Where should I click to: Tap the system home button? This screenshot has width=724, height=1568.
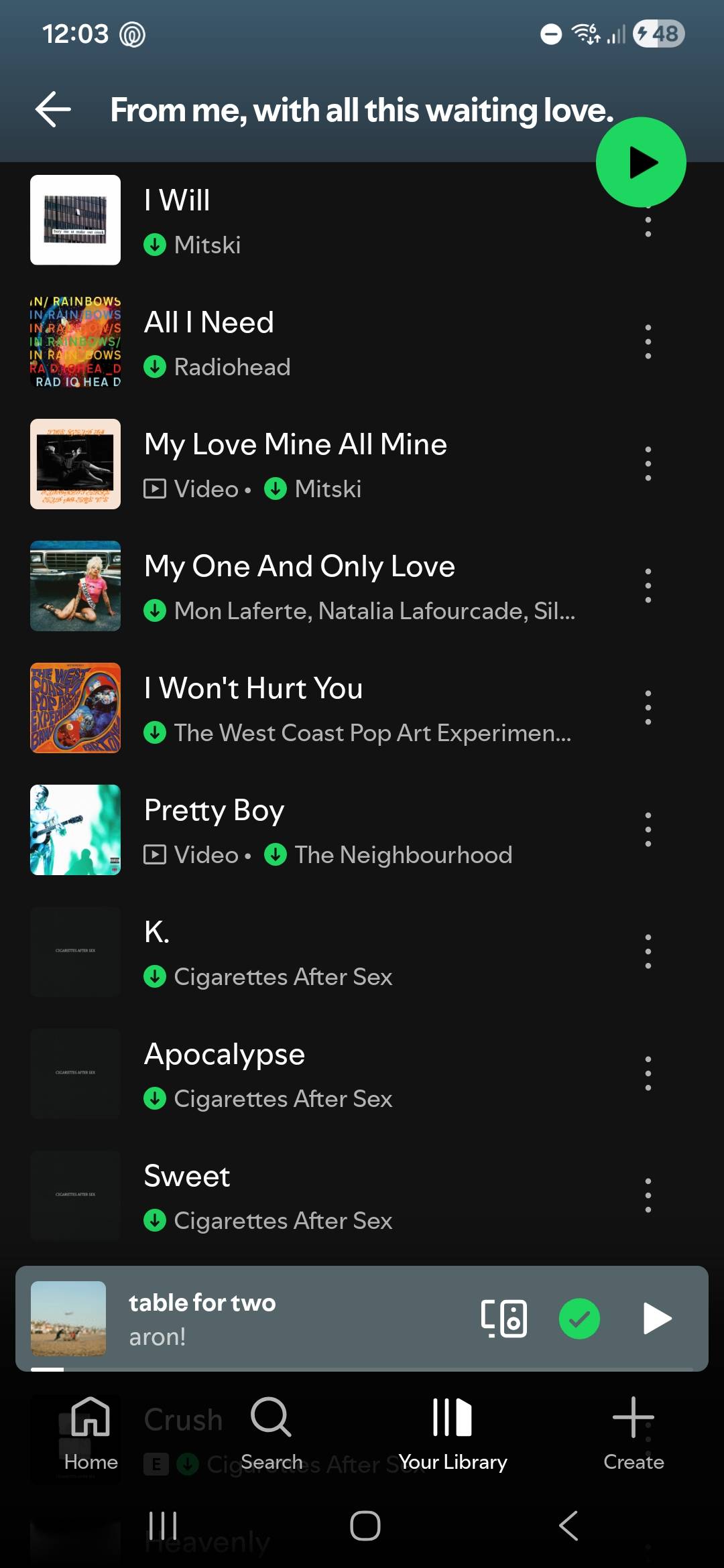pyautogui.click(x=365, y=1526)
